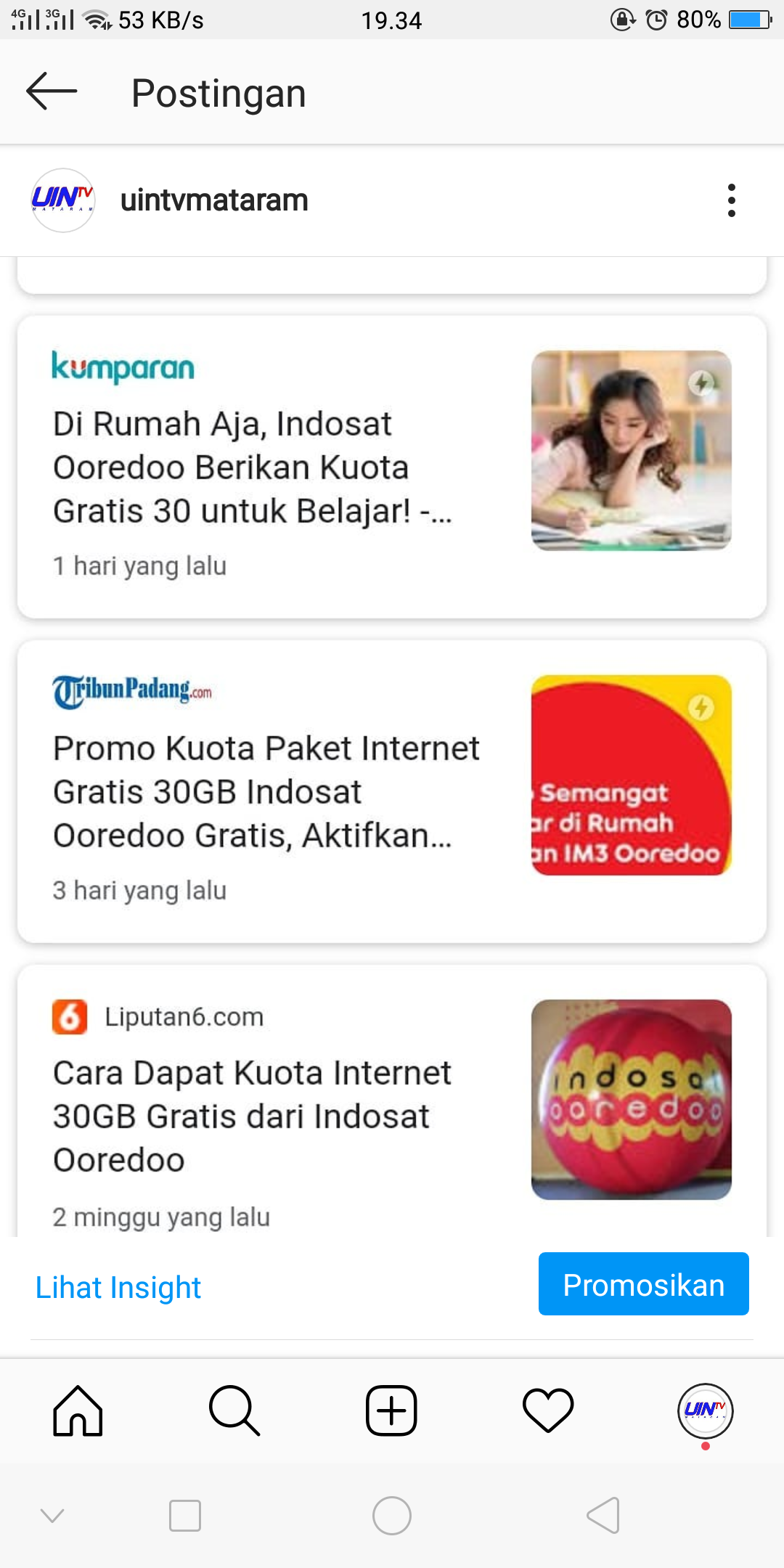Tap the system home button
Image resolution: width=784 pixels, height=1568 pixels.
point(392,1516)
